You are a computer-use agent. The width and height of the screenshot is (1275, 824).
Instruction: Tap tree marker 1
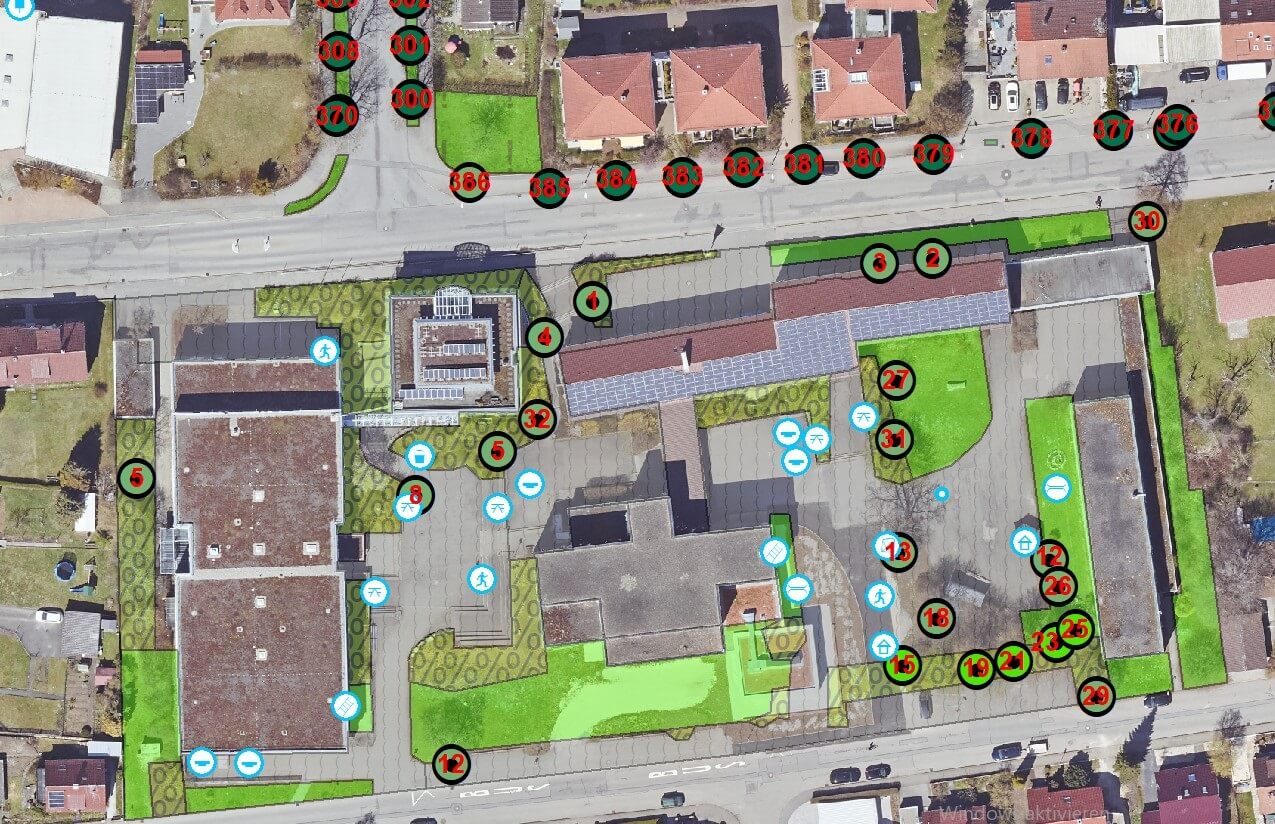(x=592, y=301)
